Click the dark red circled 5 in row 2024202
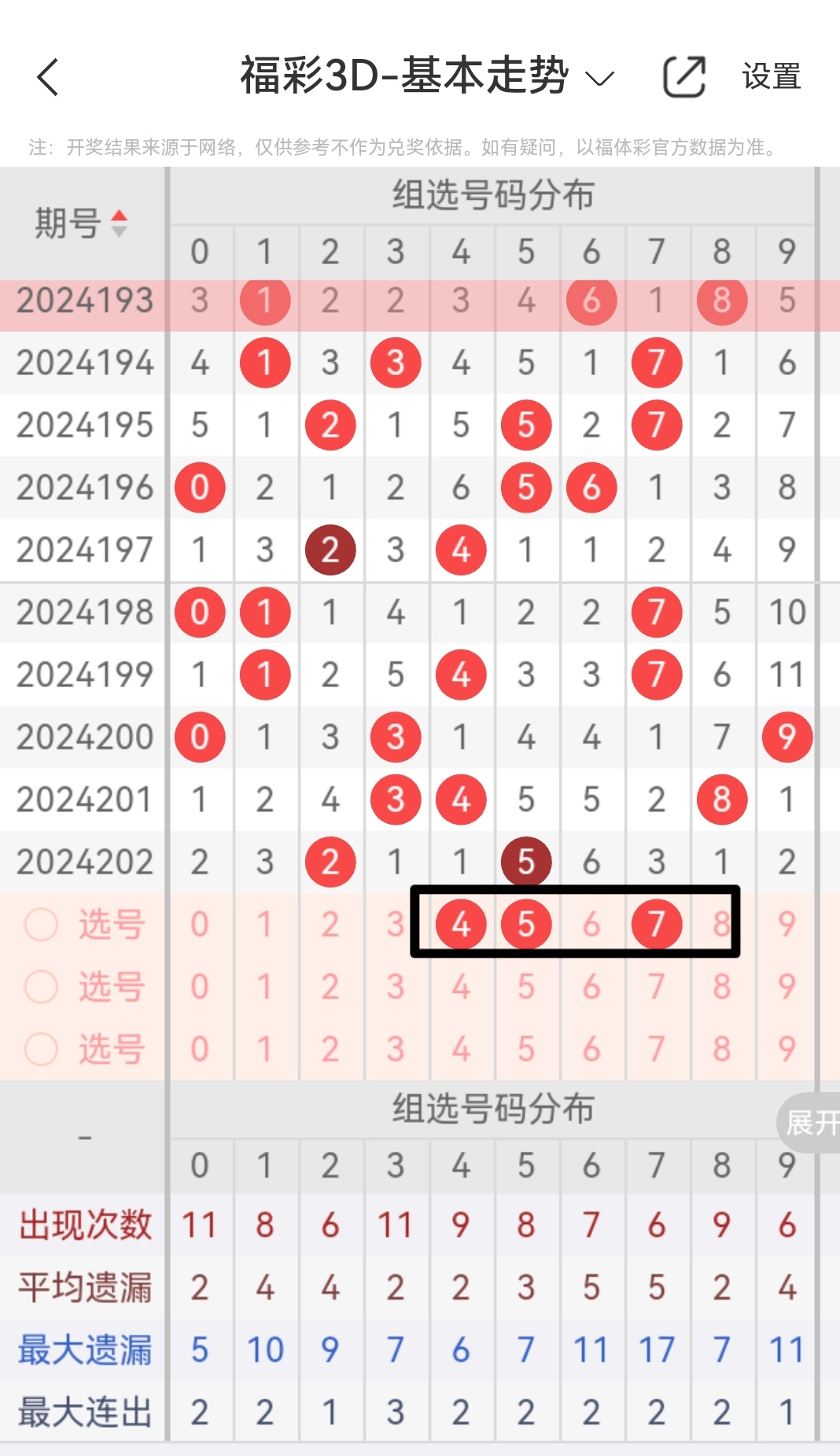The image size is (840, 1456). (x=526, y=861)
